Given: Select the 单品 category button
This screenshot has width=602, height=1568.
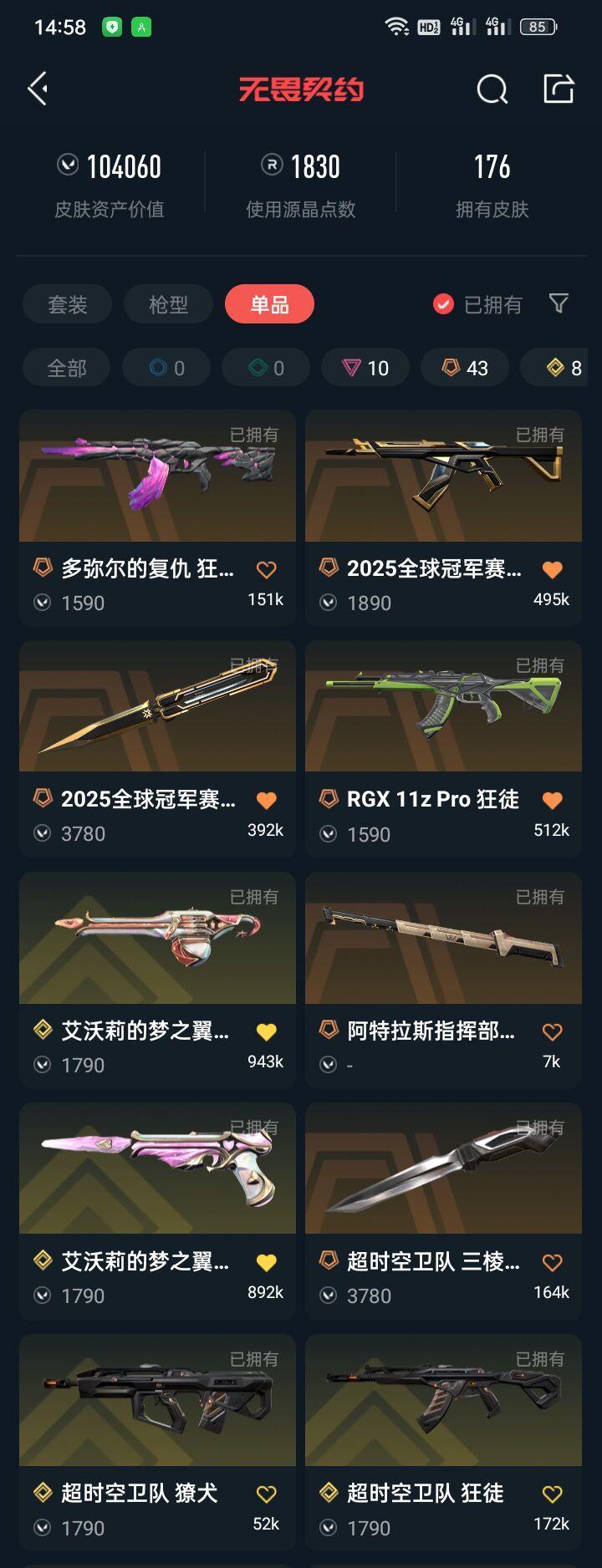Looking at the screenshot, I should point(269,304).
